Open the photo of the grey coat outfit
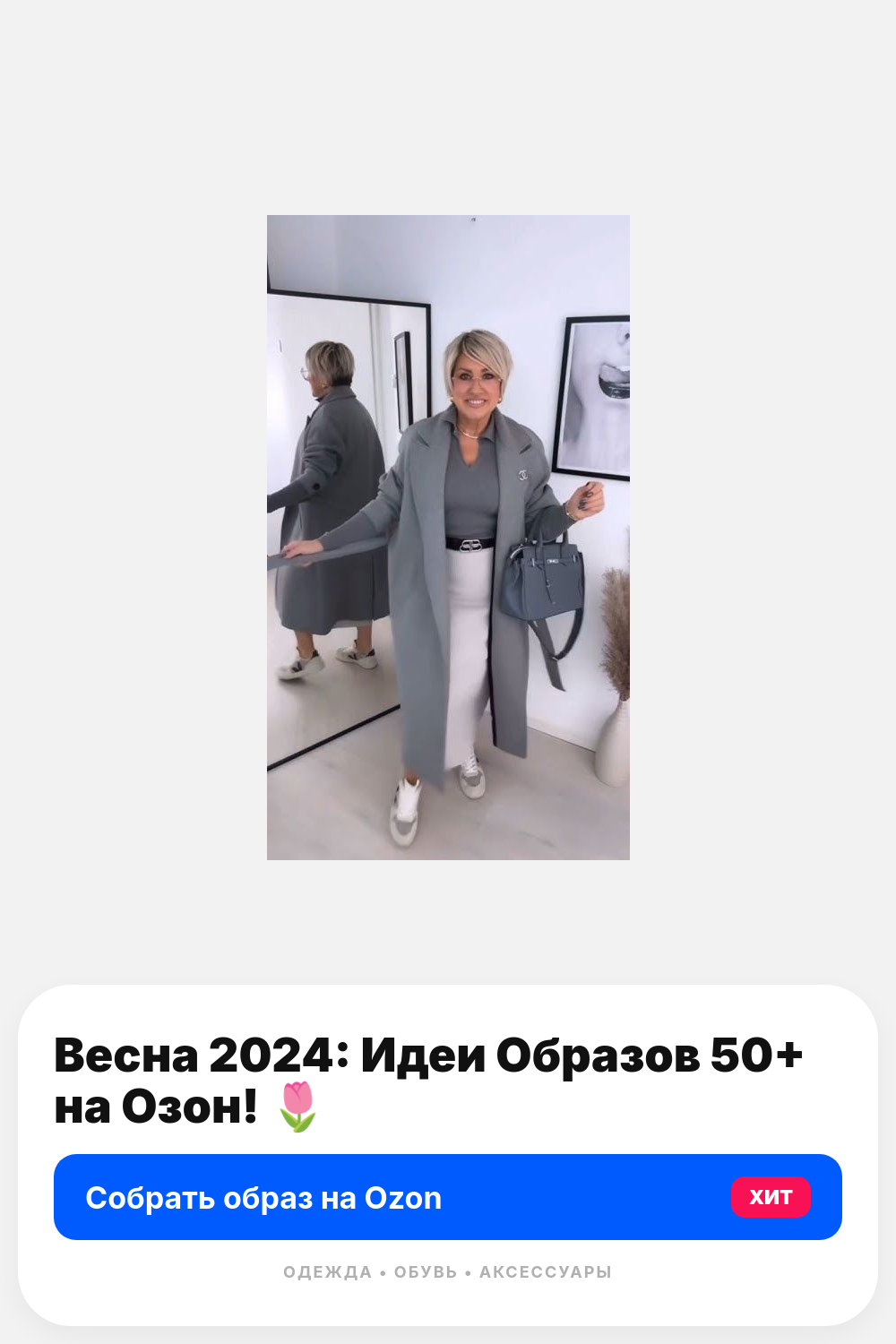The image size is (896, 1344). pyautogui.click(x=448, y=538)
